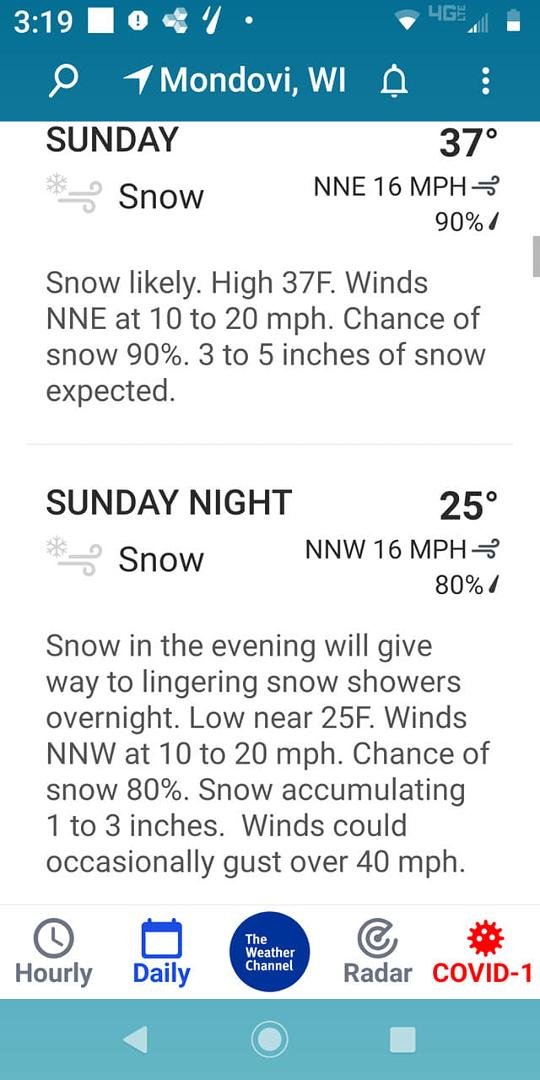
Task: Go to The Weather Channel home tab
Action: 269,952
